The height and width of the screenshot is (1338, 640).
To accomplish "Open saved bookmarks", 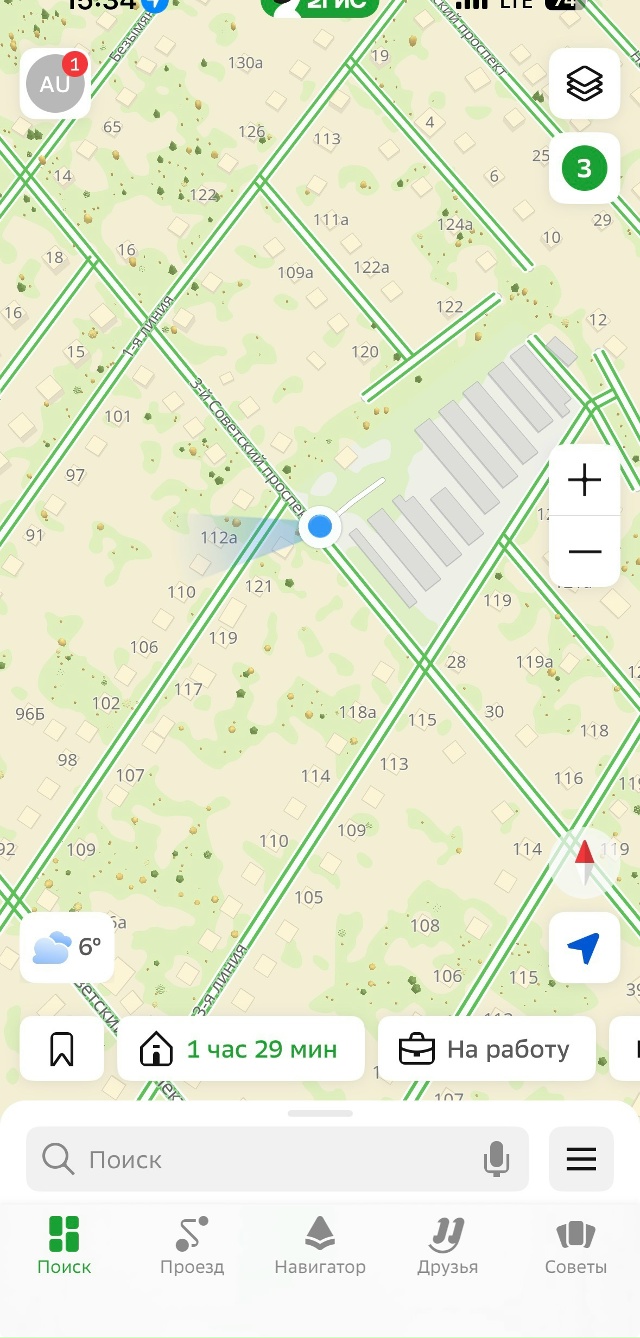I will [62, 1049].
